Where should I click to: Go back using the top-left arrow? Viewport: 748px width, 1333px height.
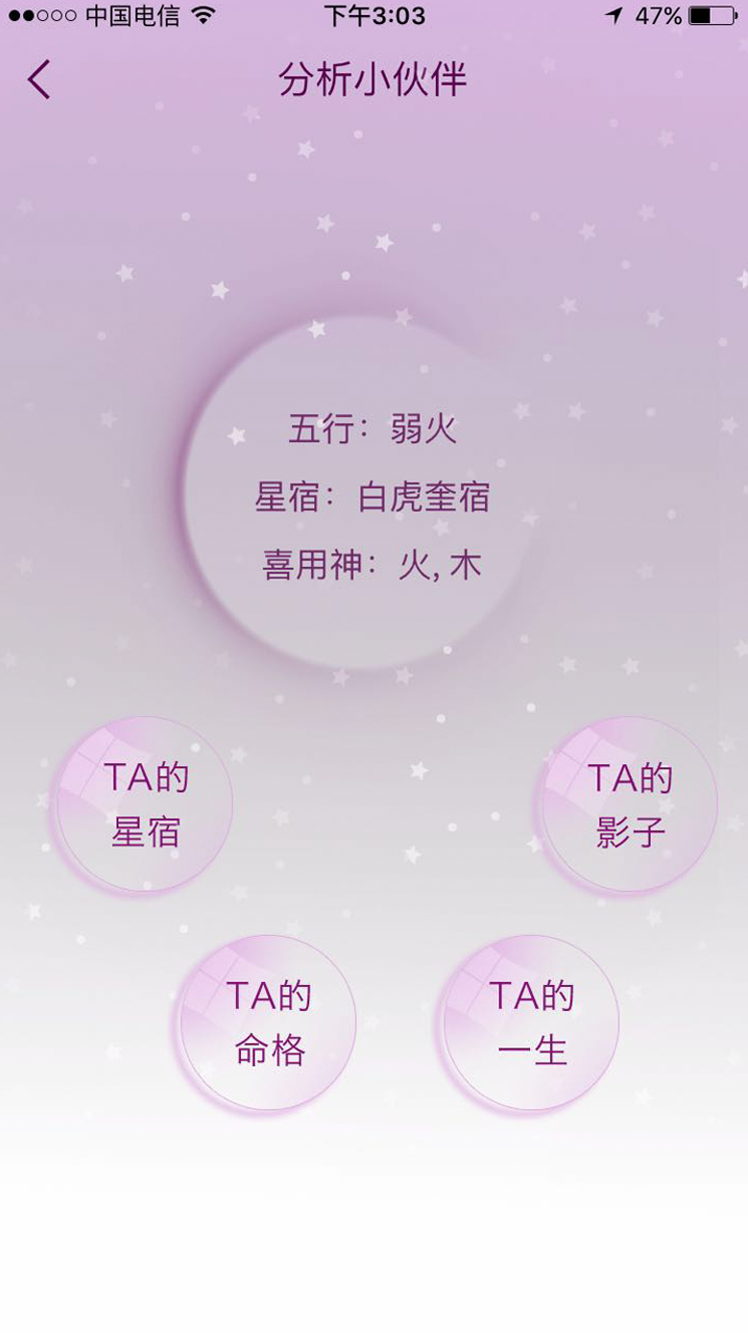39,79
